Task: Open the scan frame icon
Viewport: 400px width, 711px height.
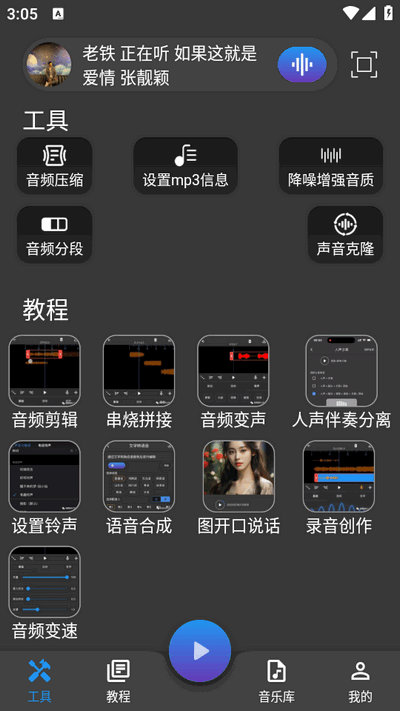Action: (364, 64)
